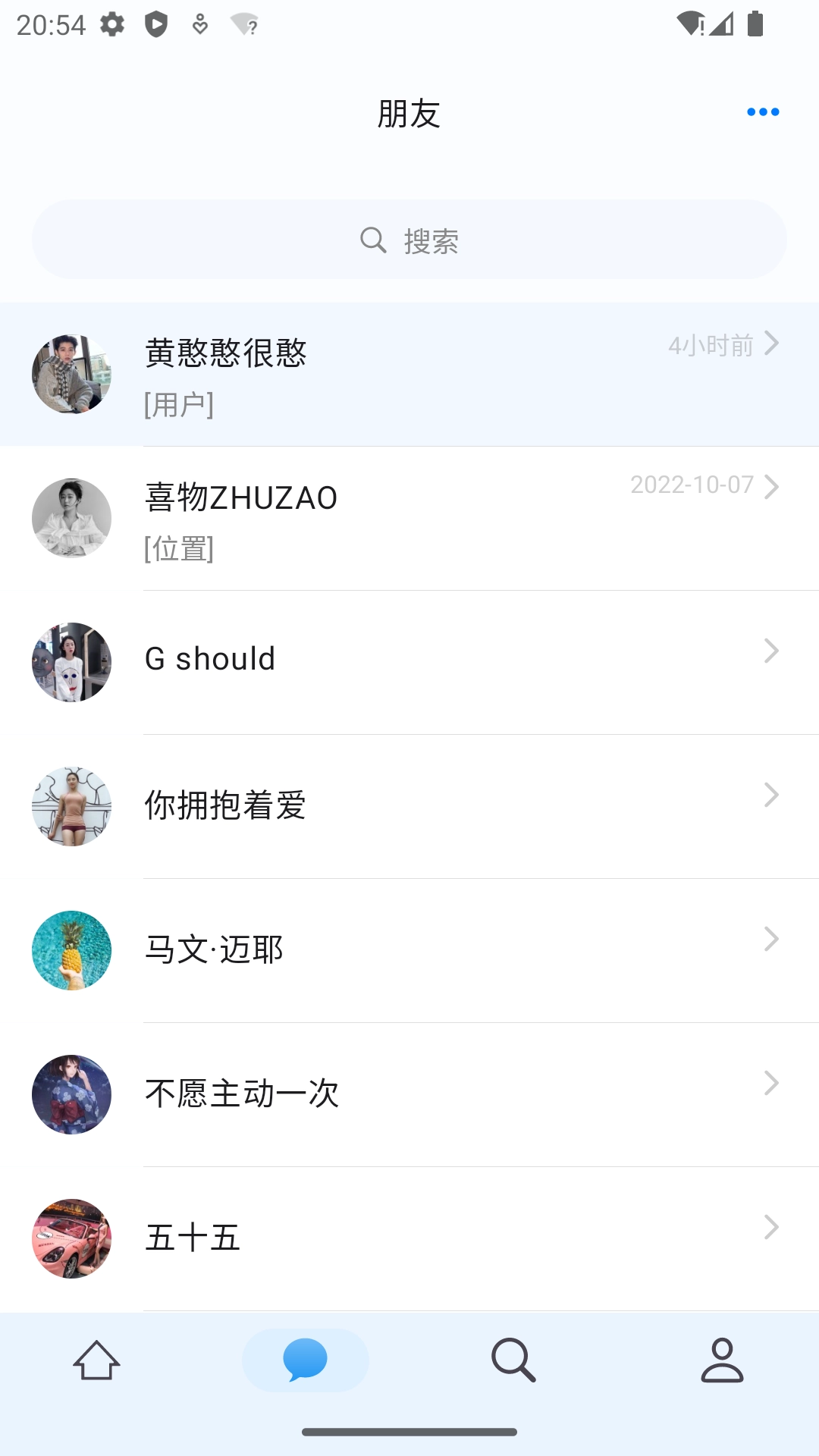The width and height of the screenshot is (819, 1456).
Task: Tap the battery indicator in status bar
Action: click(x=753, y=24)
